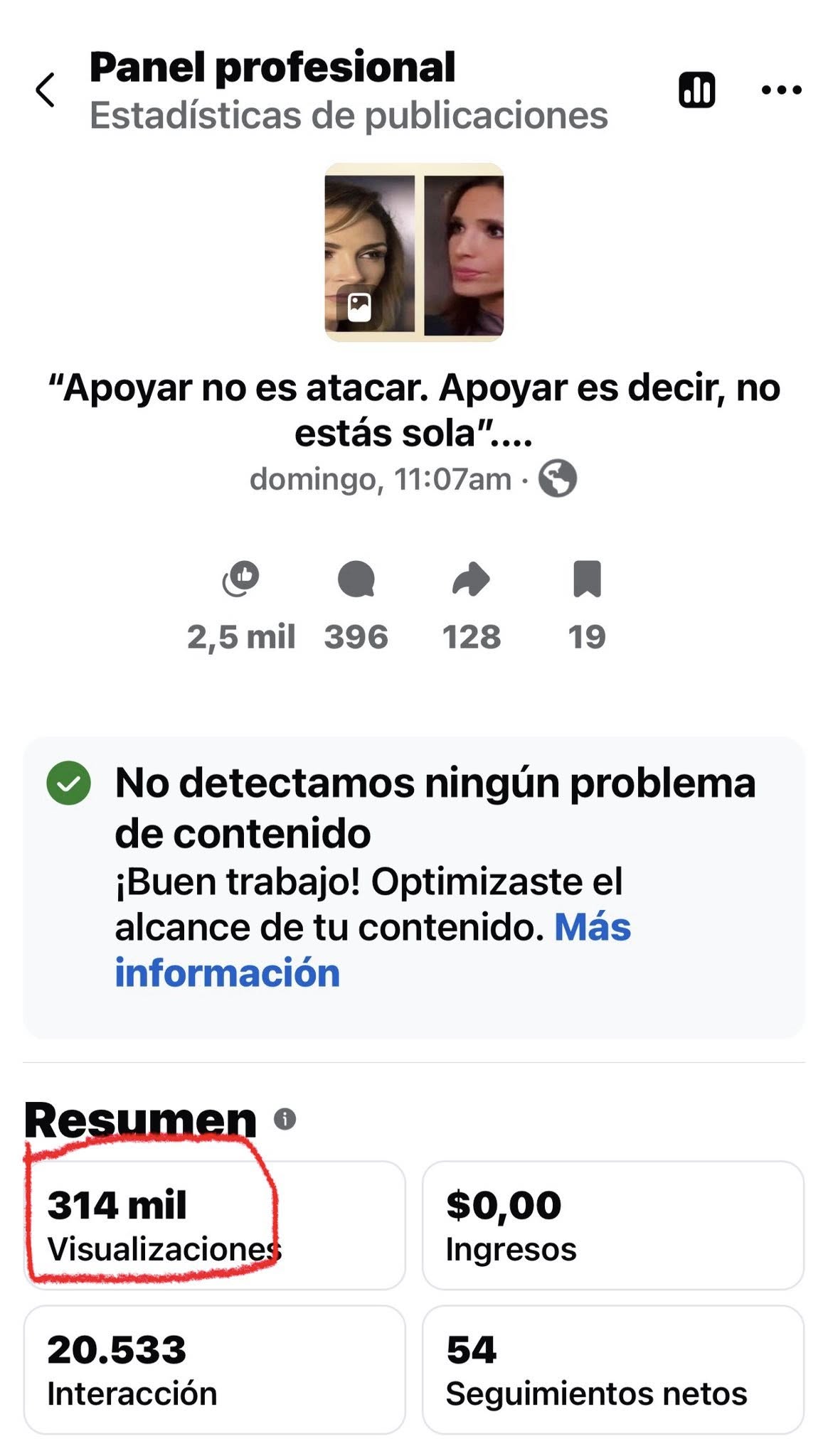View the Interacción summary card
The image size is (828, 1456).
[x=214, y=1369]
